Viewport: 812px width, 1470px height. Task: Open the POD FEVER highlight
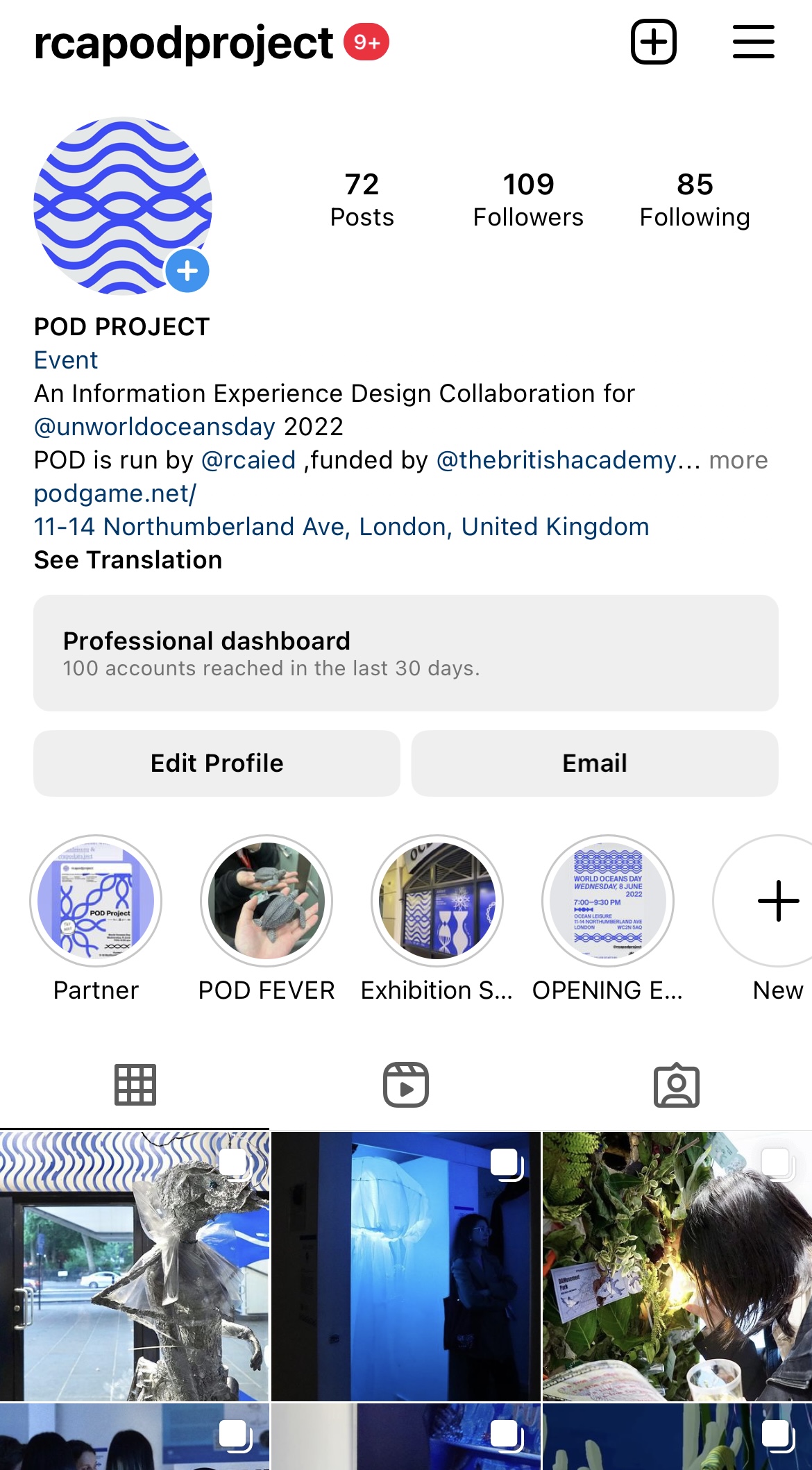pyautogui.click(x=267, y=901)
